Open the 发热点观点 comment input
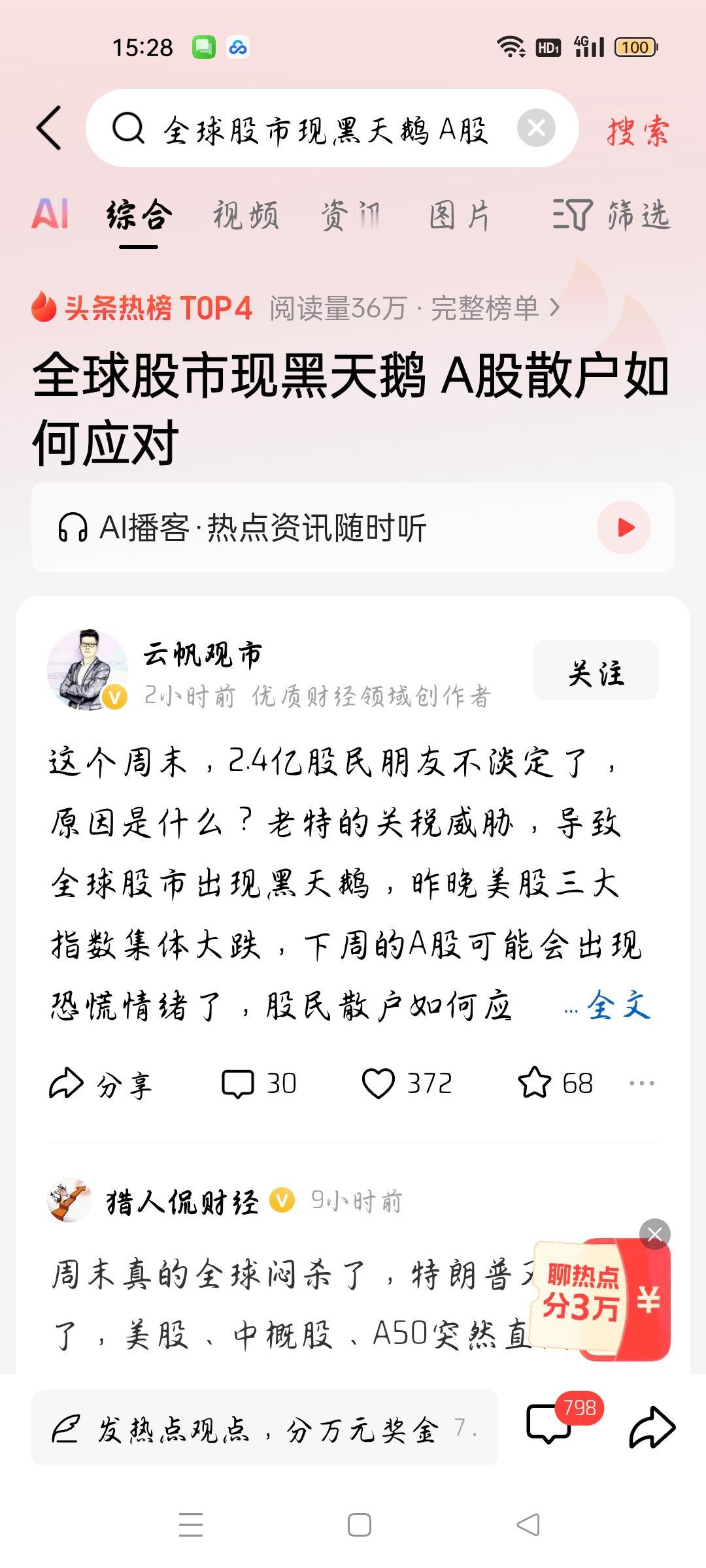This screenshot has width=706, height=1568. (x=264, y=1428)
